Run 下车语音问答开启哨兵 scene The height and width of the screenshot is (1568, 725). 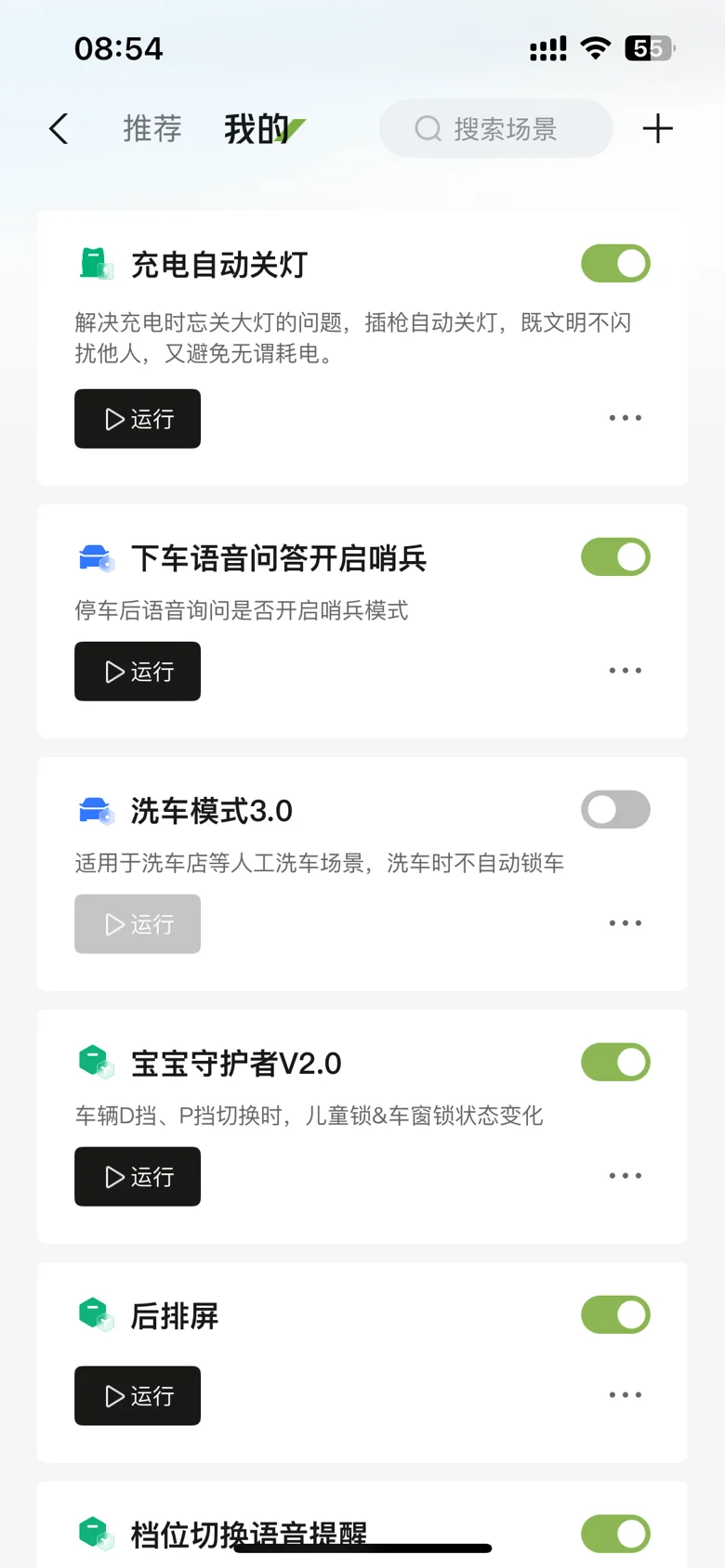(x=138, y=672)
